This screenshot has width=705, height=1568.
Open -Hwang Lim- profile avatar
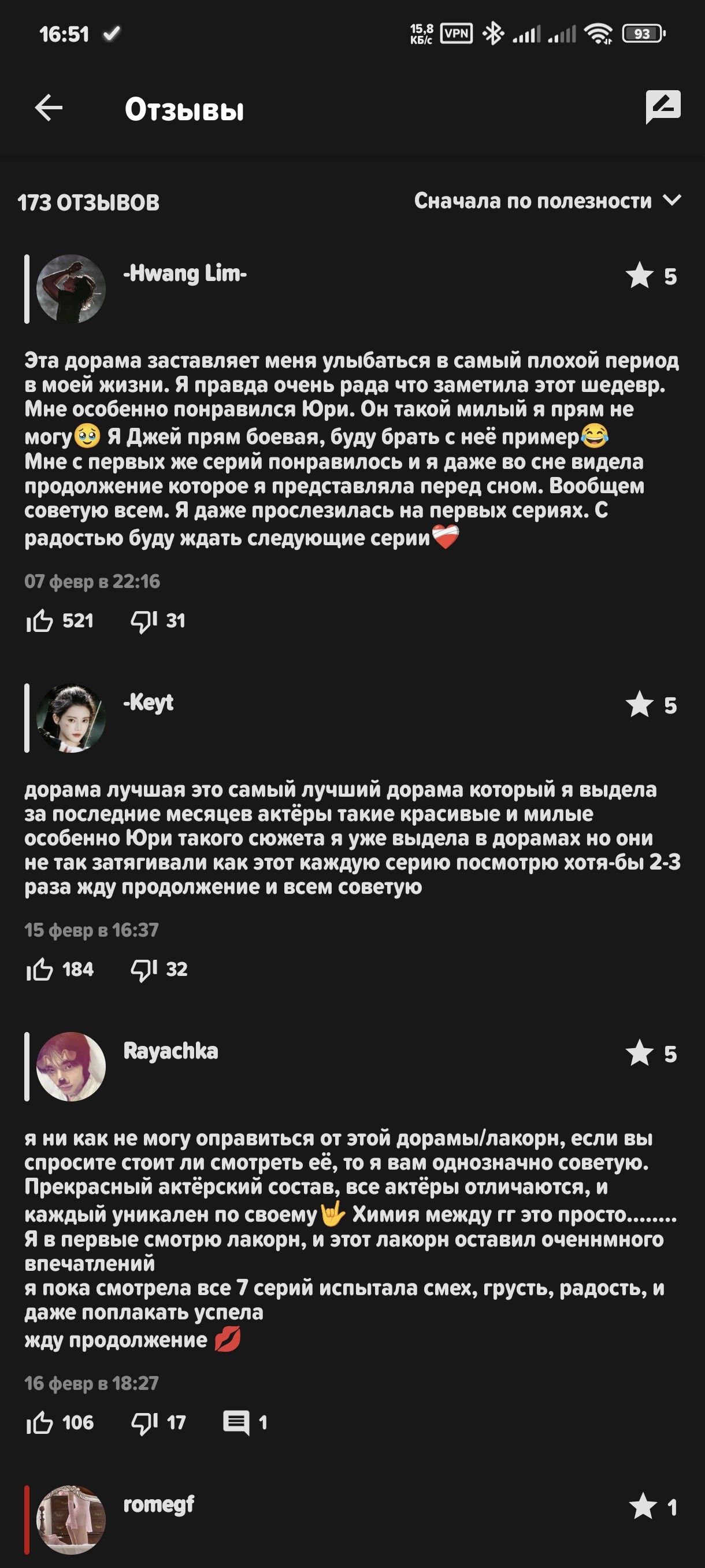click(71, 289)
